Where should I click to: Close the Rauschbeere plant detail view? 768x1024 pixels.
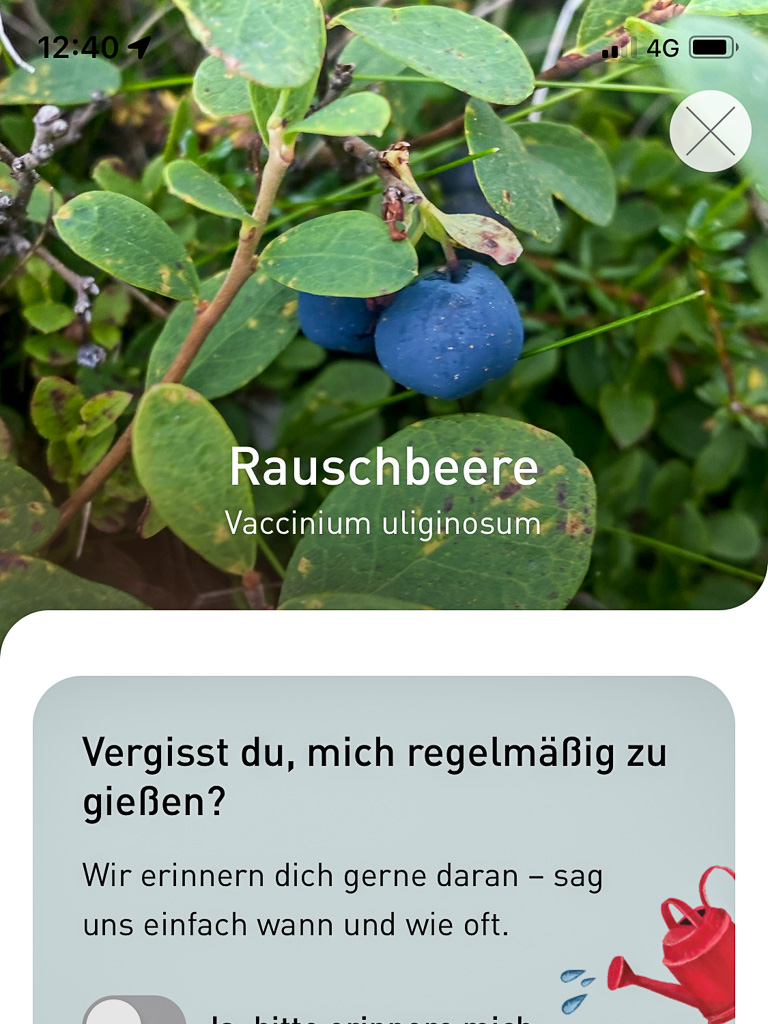coord(710,131)
